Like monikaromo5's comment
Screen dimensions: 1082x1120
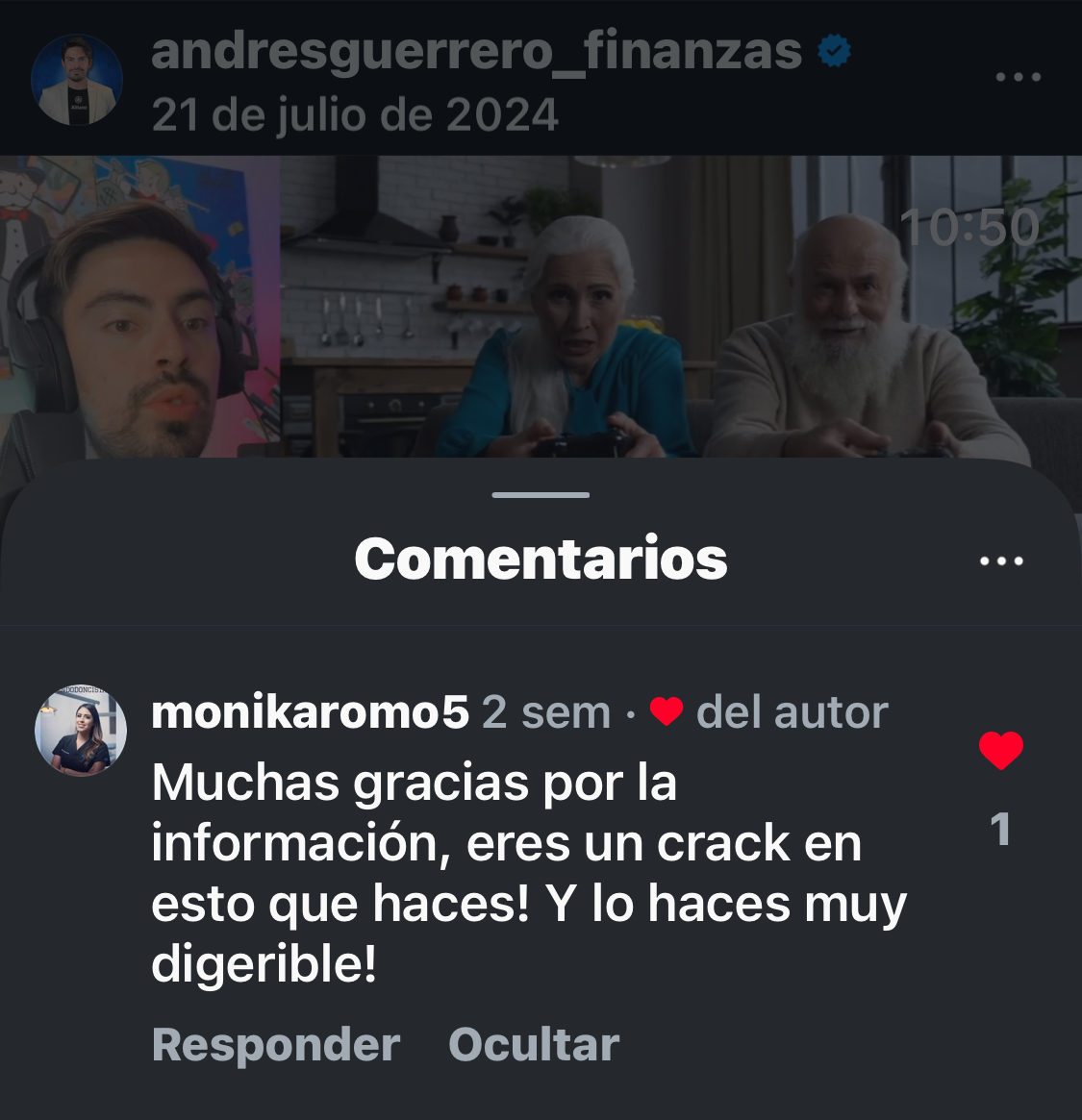[x=1000, y=751]
